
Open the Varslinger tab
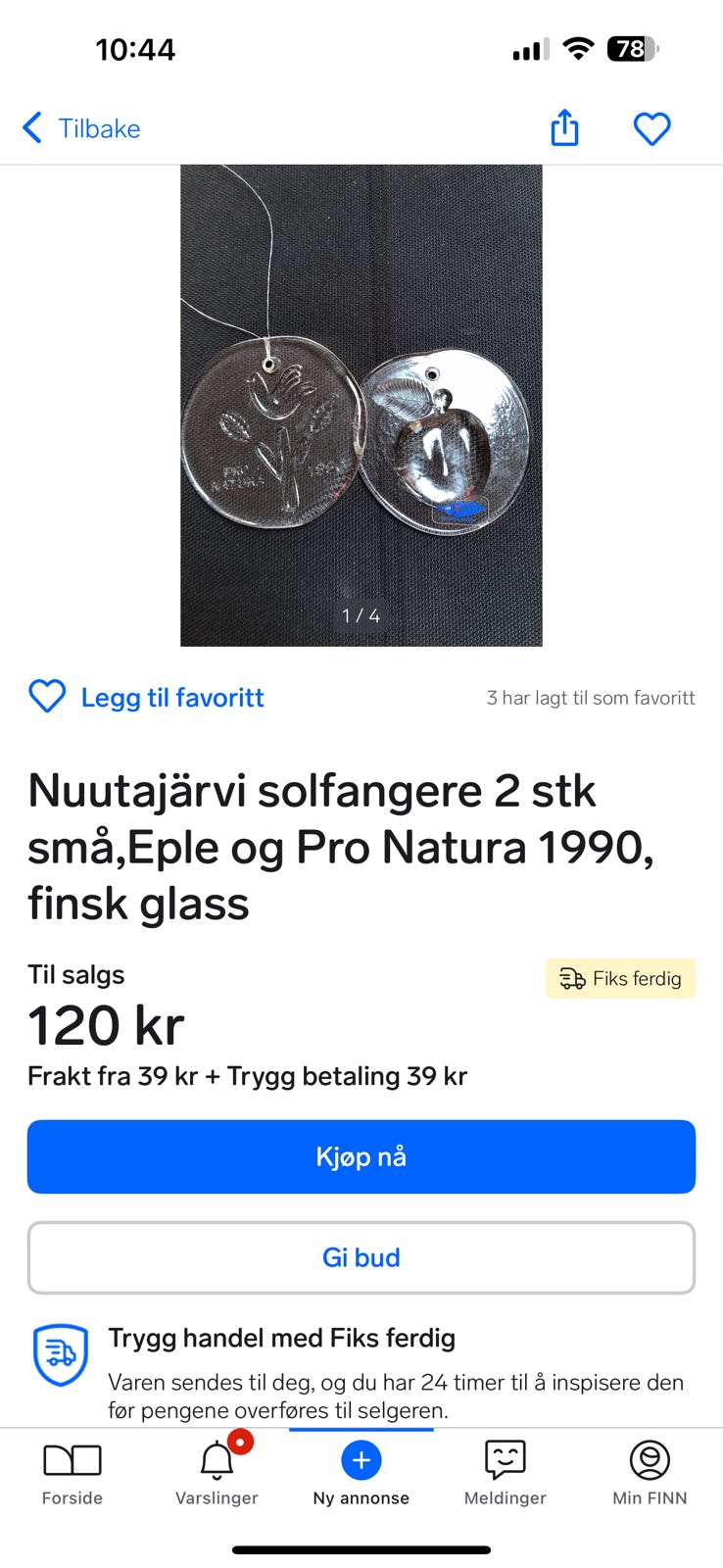[x=217, y=1474]
